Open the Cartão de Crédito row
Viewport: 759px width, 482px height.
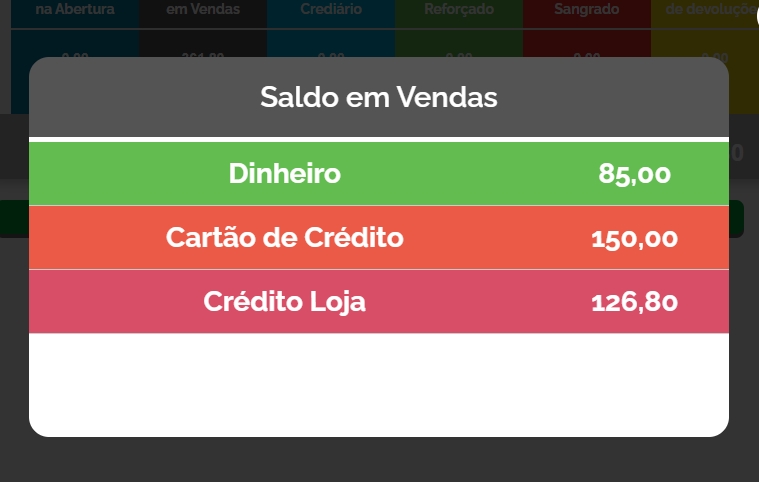tap(378, 238)
